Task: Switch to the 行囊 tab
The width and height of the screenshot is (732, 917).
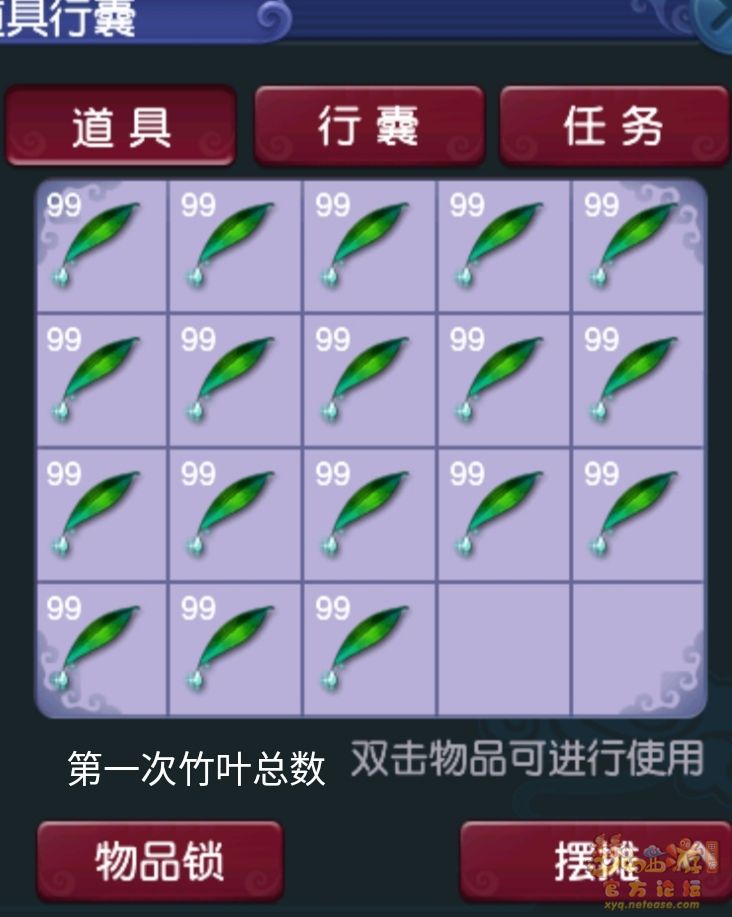Action: click(x=368, y=127)
